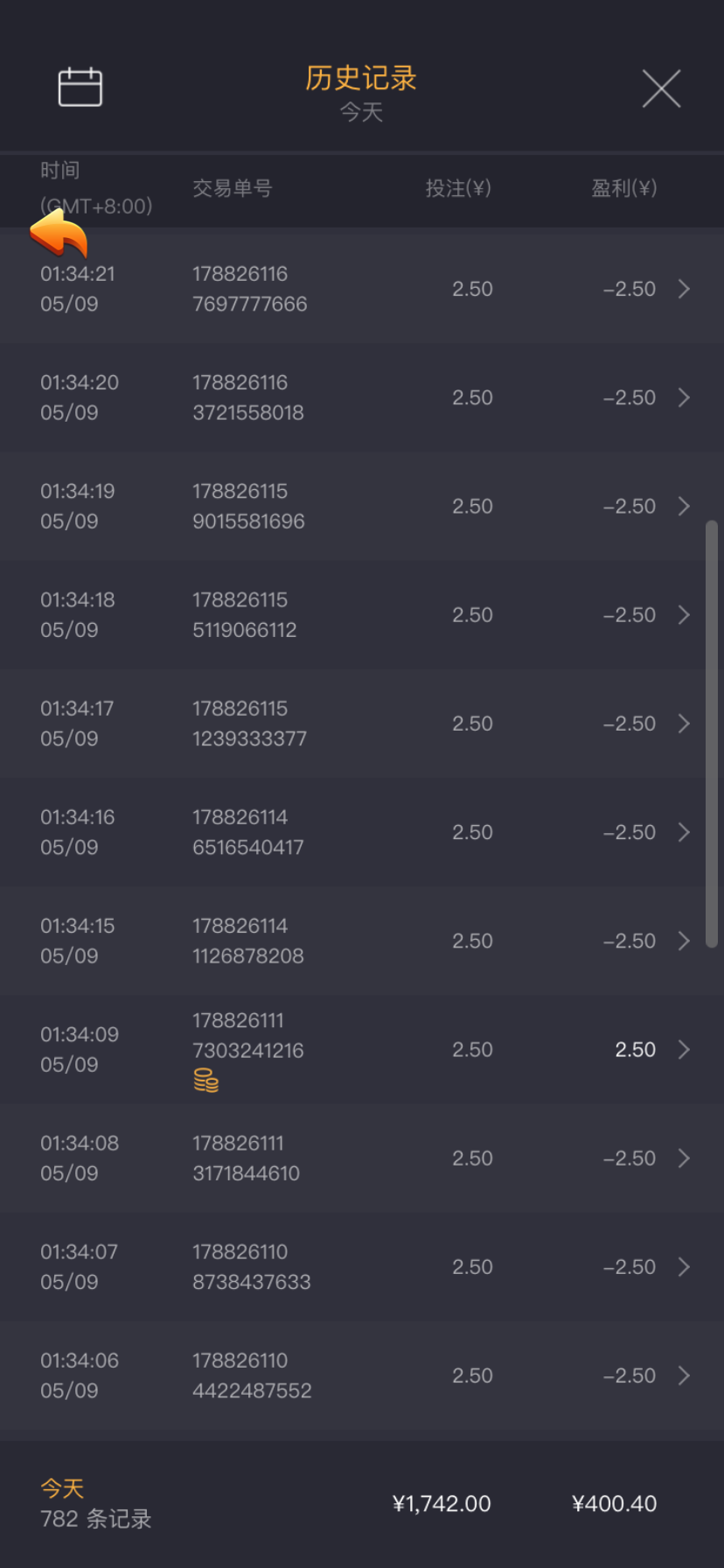Image resolution: width=724 pixels, height=1568 pixels.
Task: Open the 01:34:16 transaction record
Action: tap(362, 832)
